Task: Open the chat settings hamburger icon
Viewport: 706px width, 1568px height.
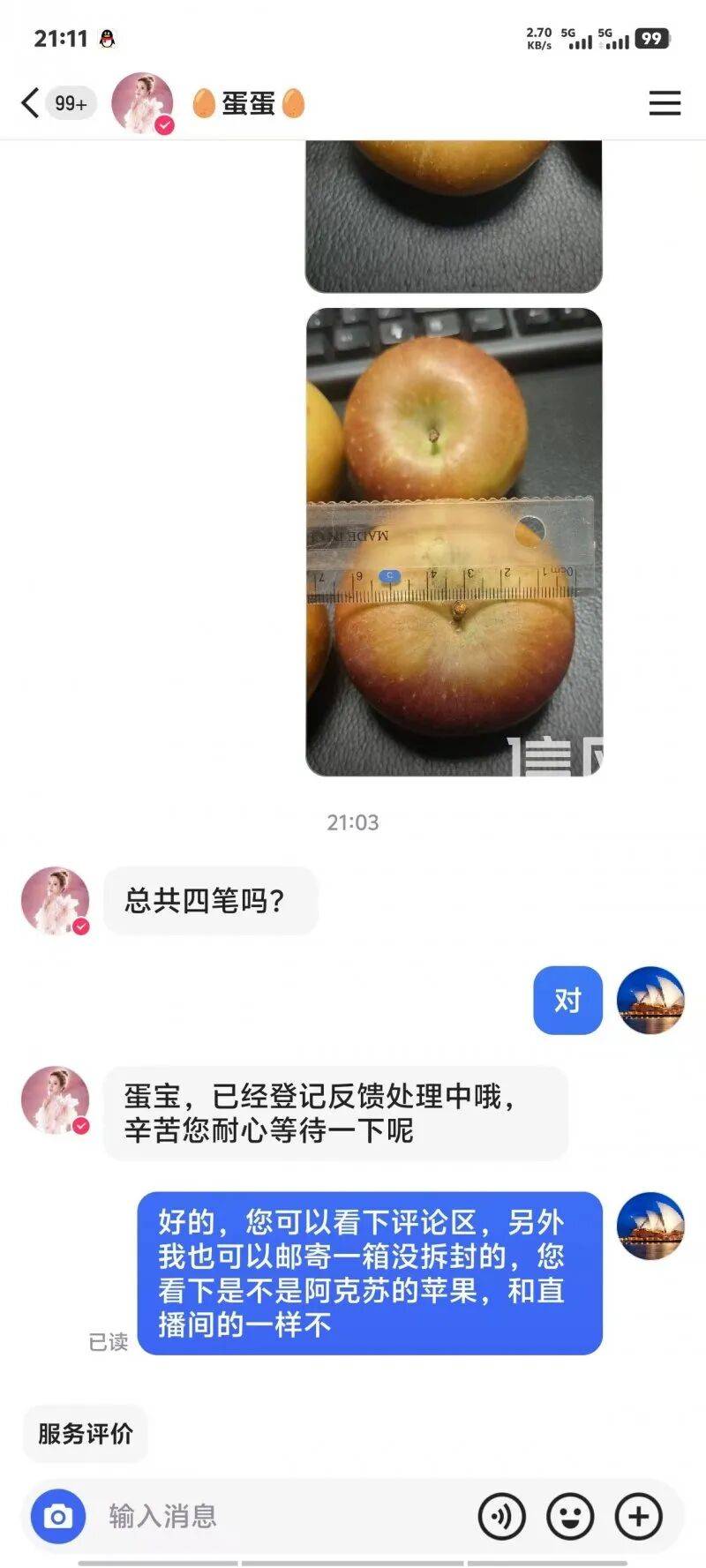Action: coord(665,103)
